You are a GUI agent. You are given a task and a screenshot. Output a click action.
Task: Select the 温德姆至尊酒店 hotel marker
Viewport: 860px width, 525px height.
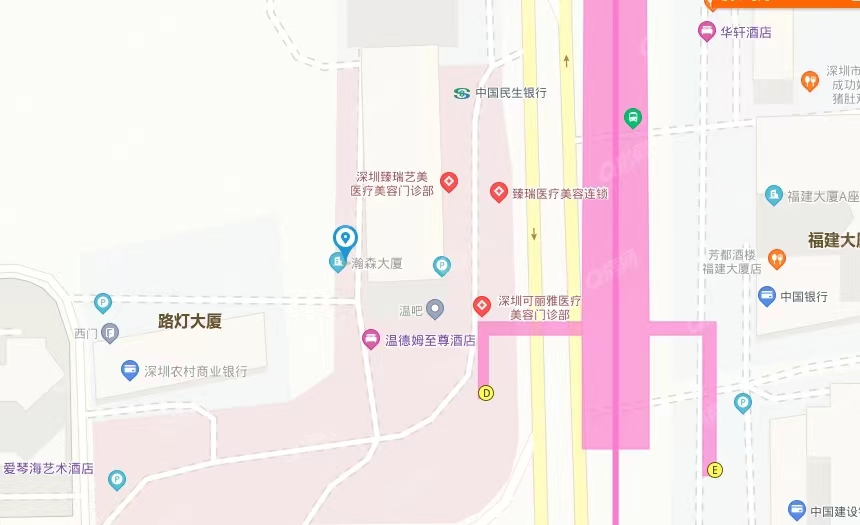click(371, 340)
